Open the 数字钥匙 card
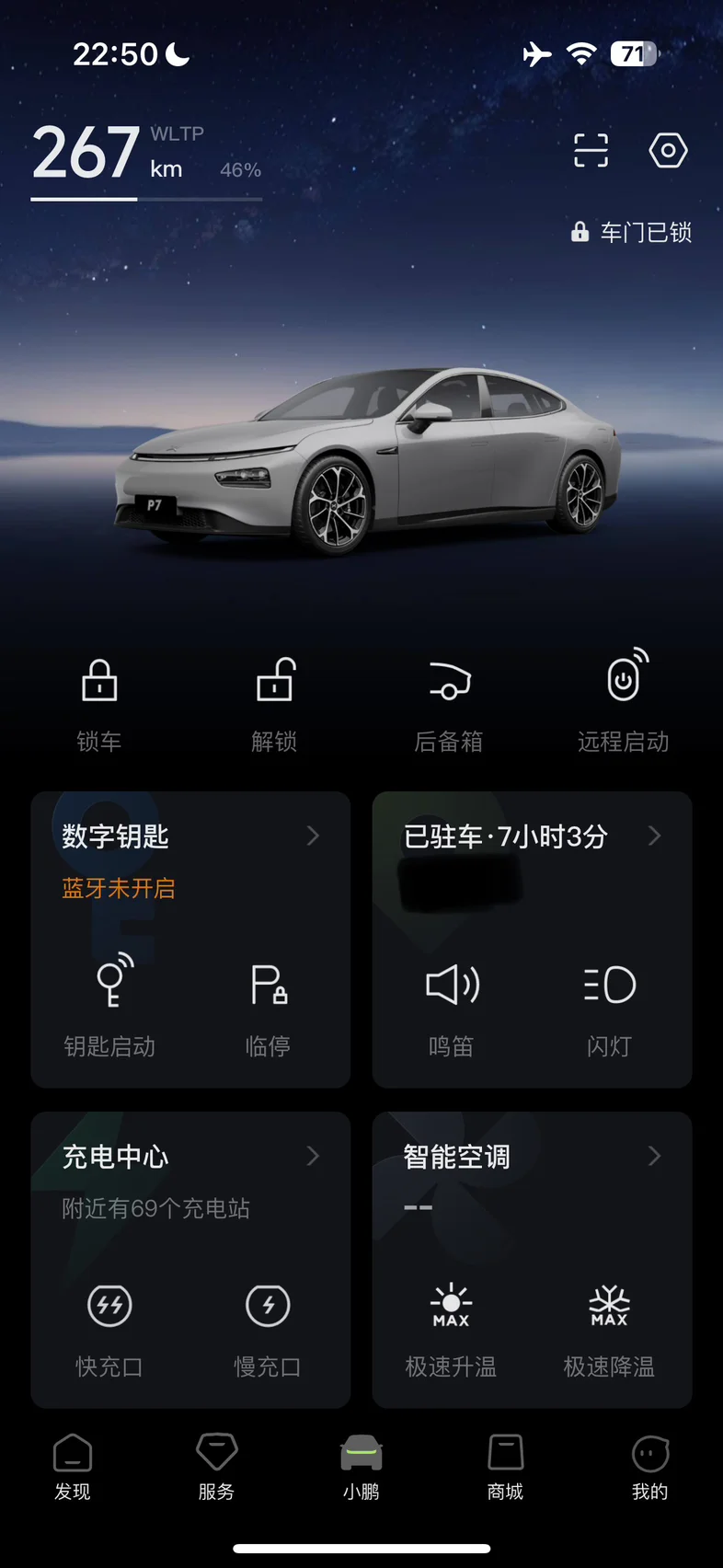The image size is (723, 1568). [190, 836]
